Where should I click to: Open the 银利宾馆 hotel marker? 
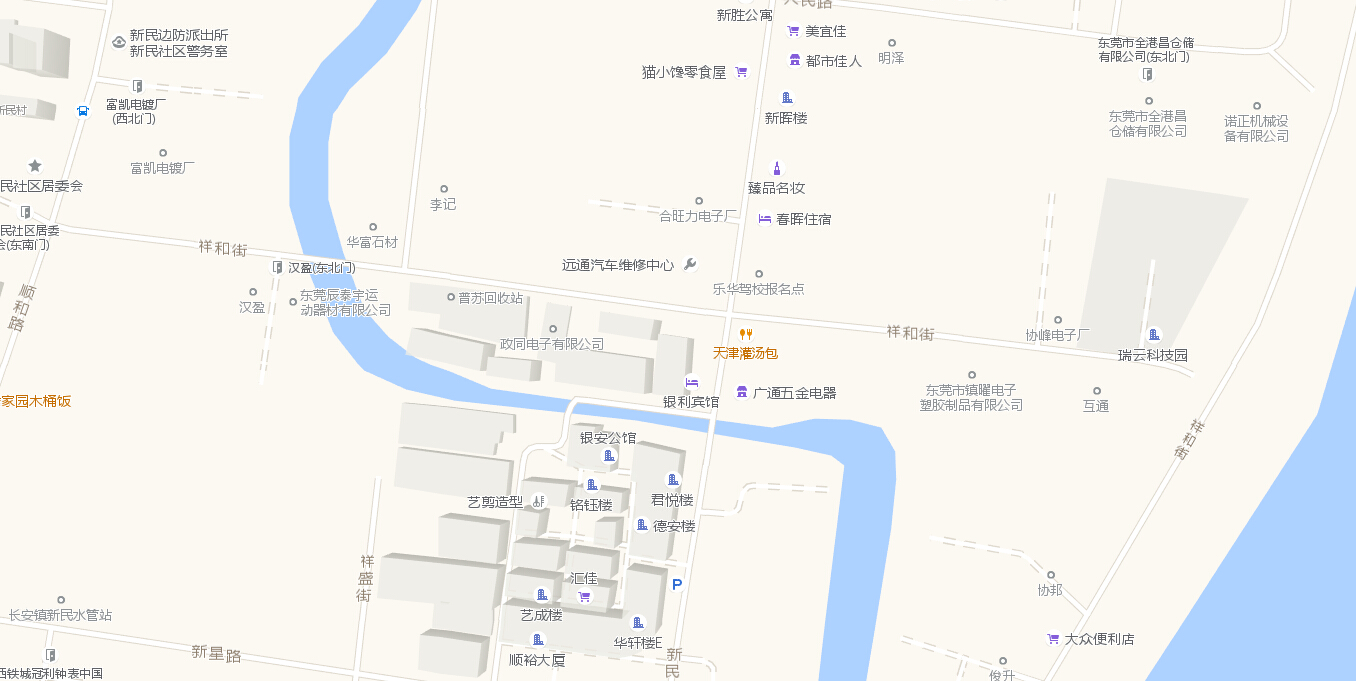(x=691, y=383)
